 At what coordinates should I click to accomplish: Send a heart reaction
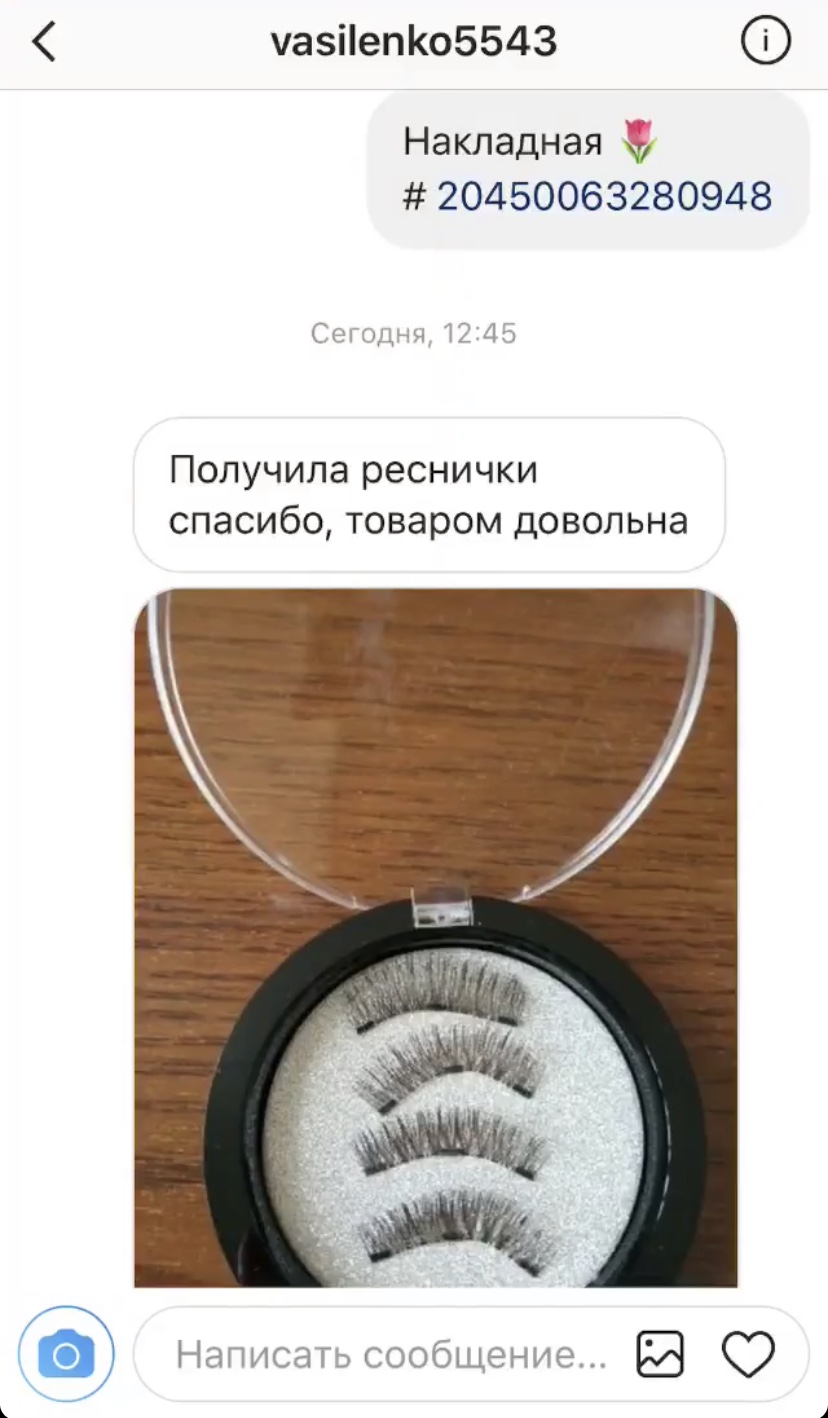tap(748, 1355)
